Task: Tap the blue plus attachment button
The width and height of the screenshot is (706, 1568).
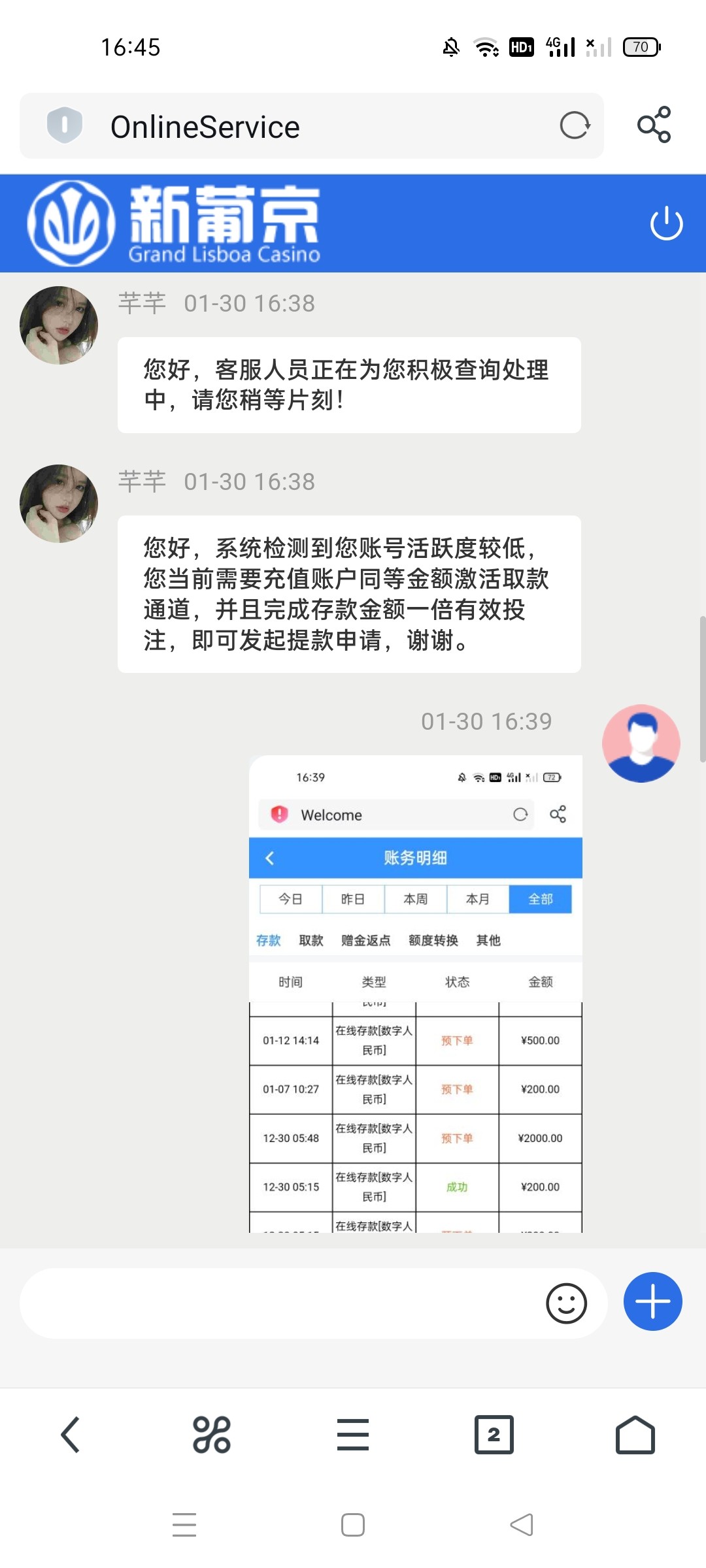Action: click(652, 1301)
